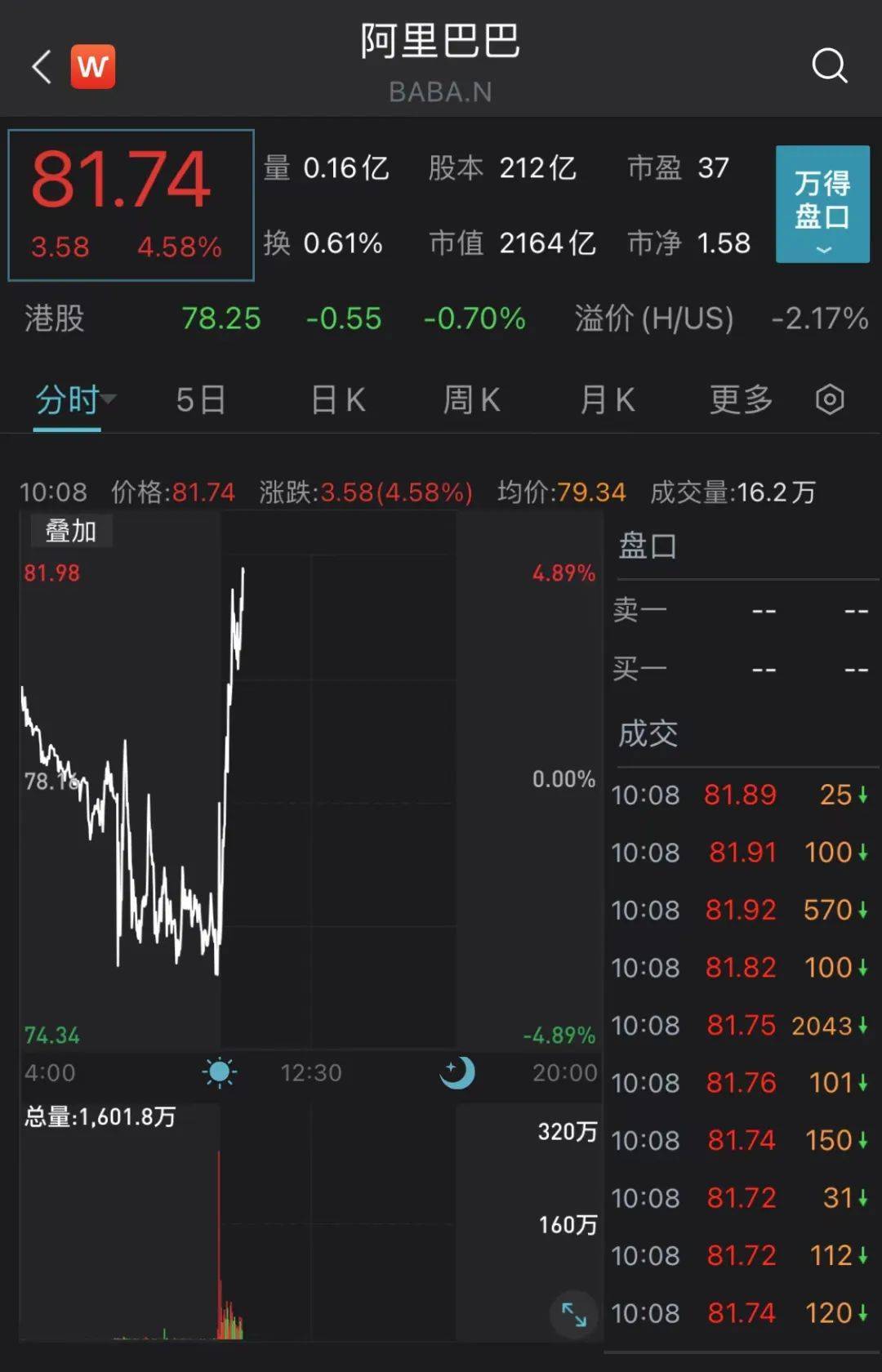Open the 港股 quote row
882x1372 pixels.
441,318
